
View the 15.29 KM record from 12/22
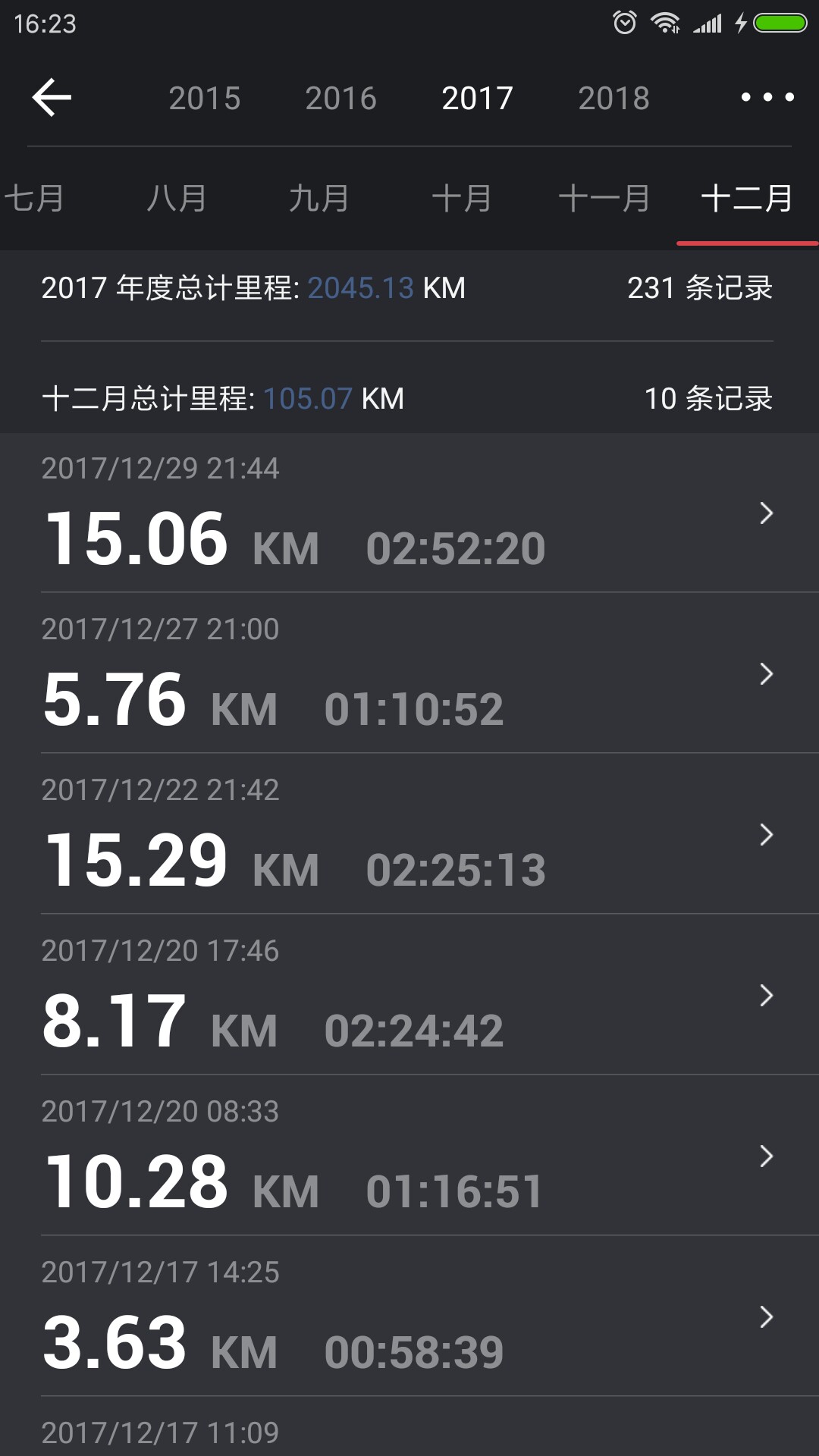coord(409,834)
